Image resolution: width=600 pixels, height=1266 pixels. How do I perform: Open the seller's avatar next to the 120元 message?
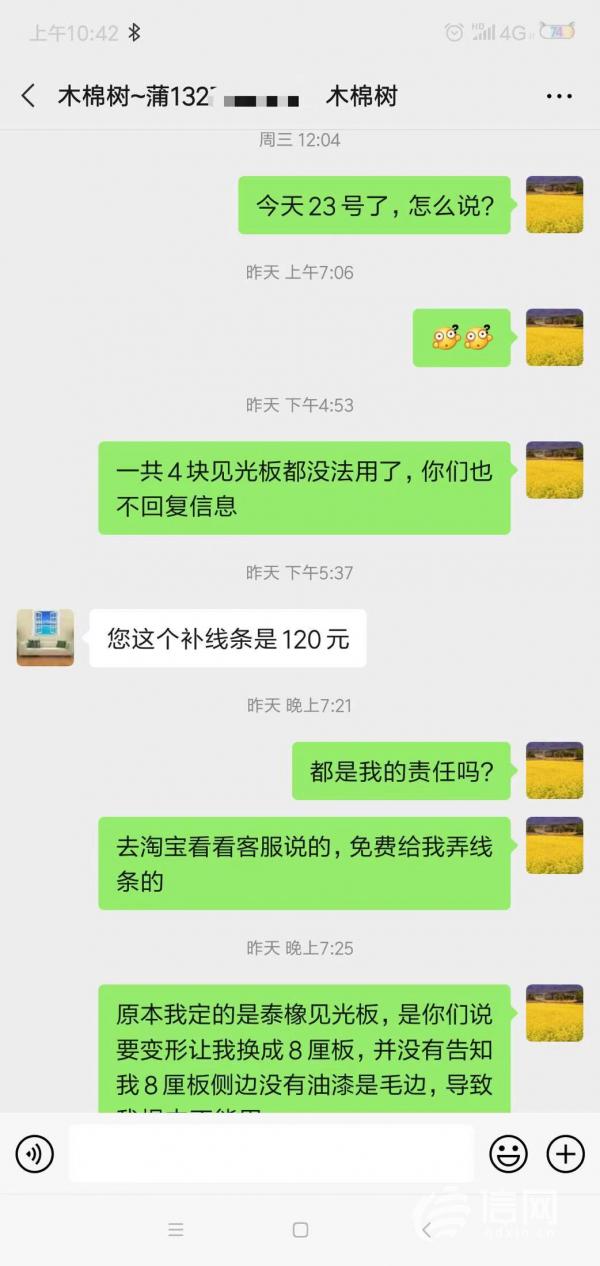click(45, 638)
